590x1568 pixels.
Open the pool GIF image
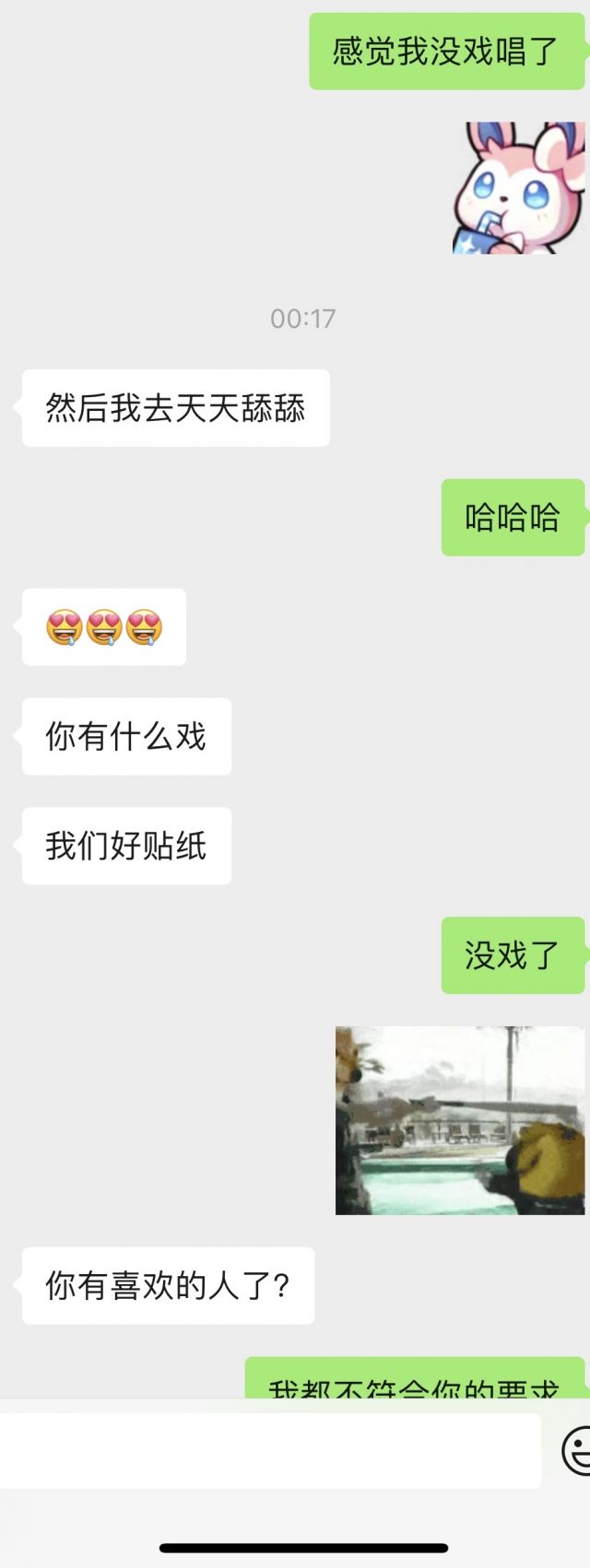point(459,1120)
